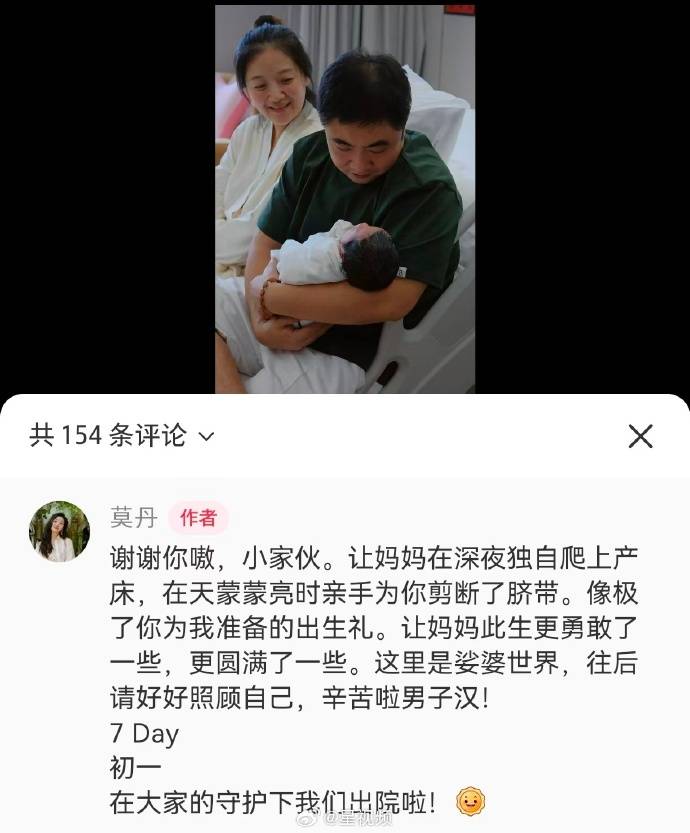Viewport: 690px width, 833px height.
Task: Close the comments panel
Action: point(640,436)
